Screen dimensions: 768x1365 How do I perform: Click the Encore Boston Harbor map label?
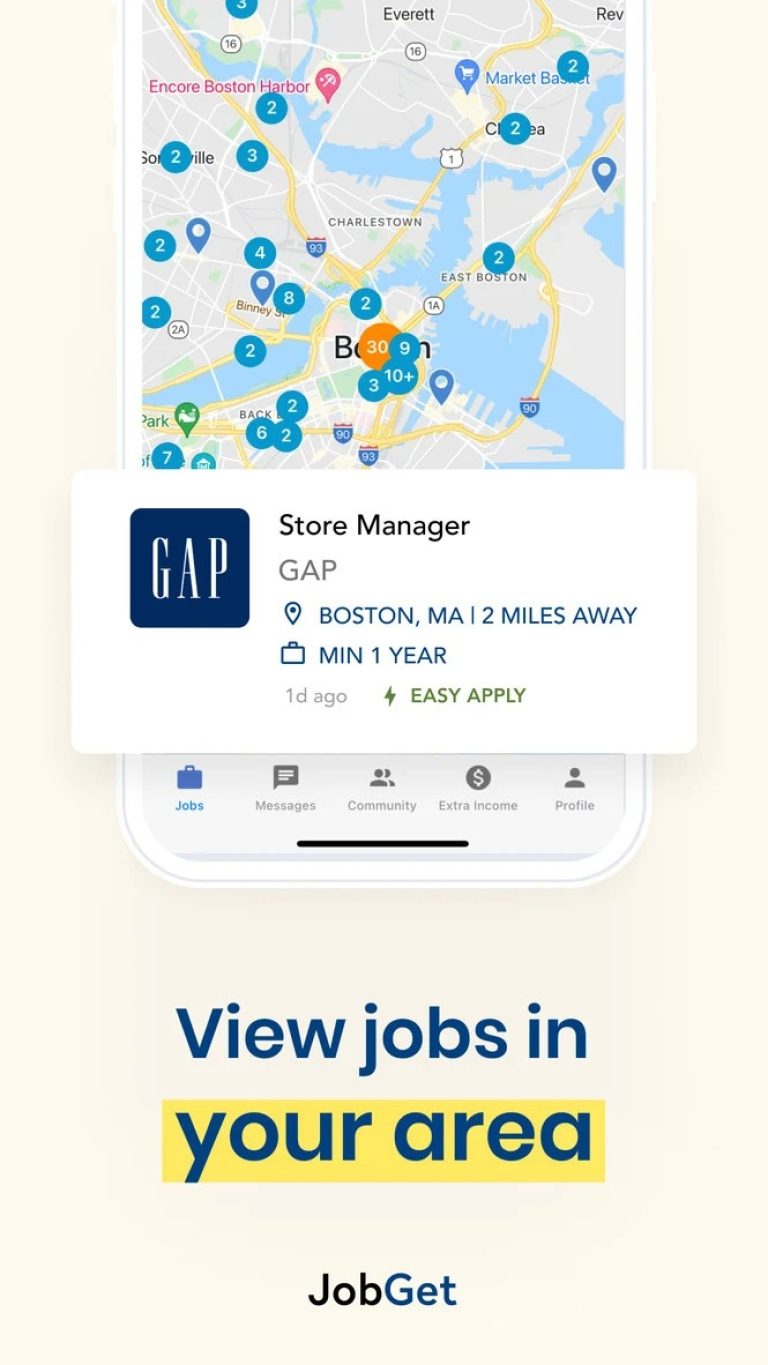[230, 87]
